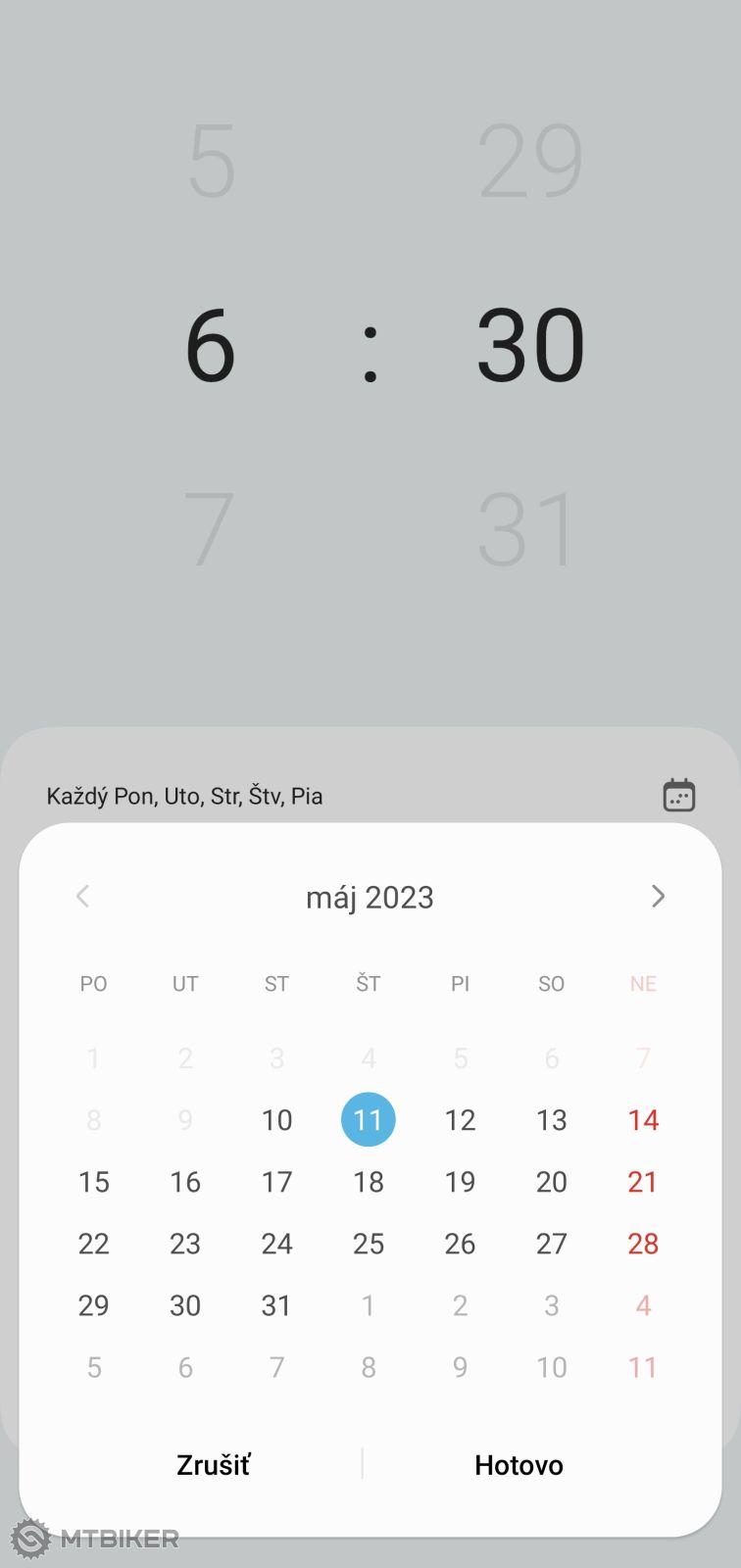Select May 17 in the calendar
This screenshot has height=1568, width=741.
point(276,1182)
